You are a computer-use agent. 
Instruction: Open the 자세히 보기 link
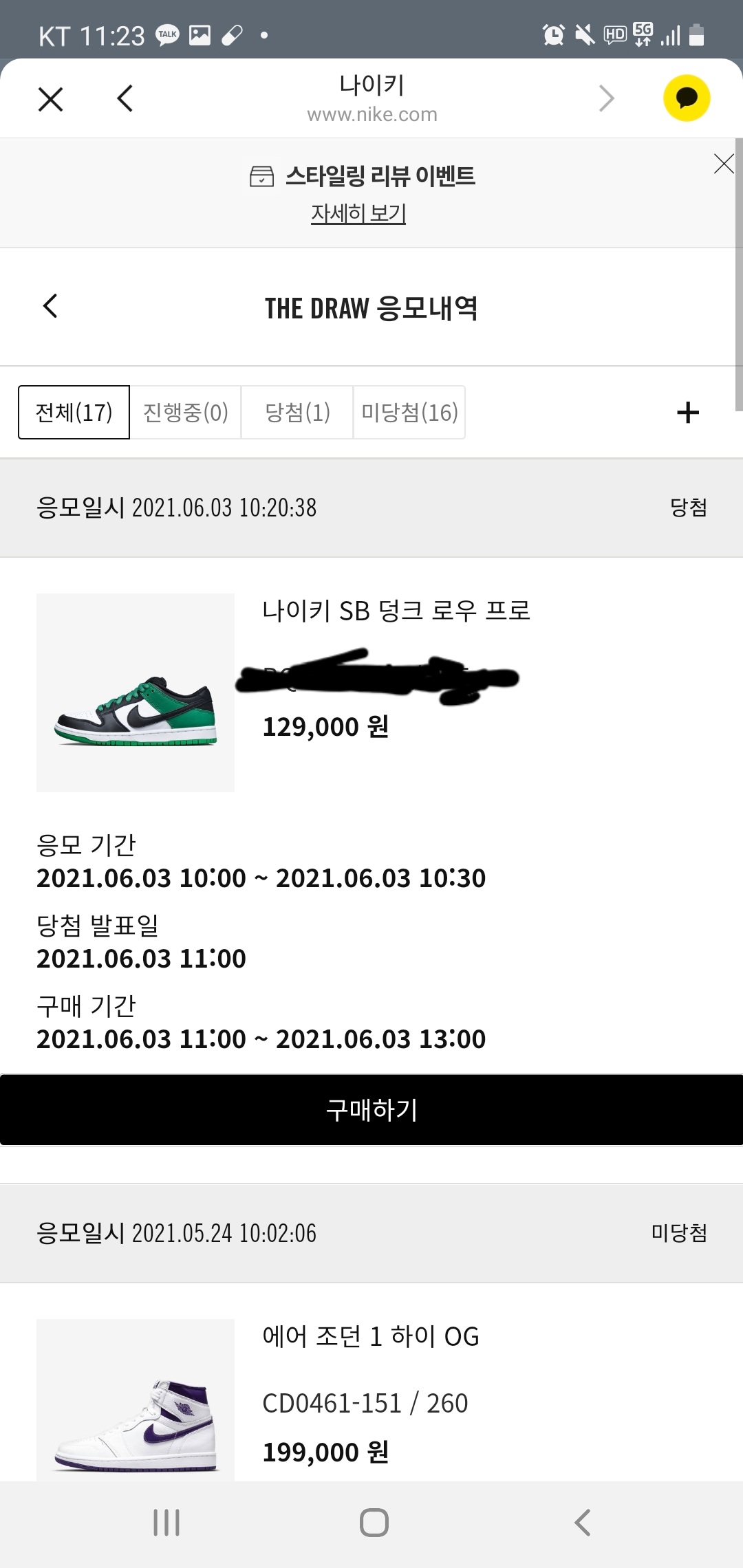click(x=358, y=213)
